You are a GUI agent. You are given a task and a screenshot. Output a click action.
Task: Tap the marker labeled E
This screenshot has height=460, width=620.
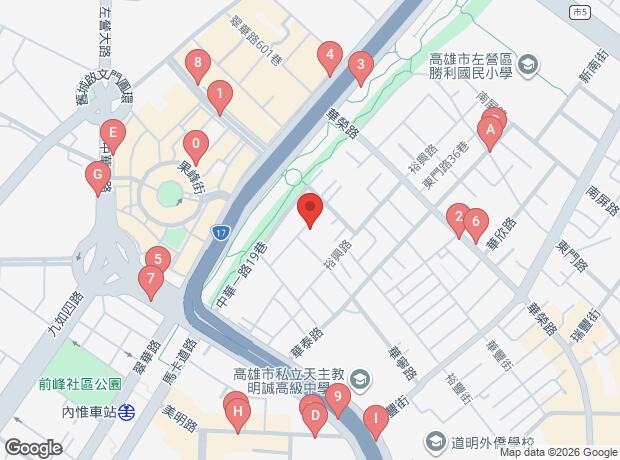click(x=113, y=136)
